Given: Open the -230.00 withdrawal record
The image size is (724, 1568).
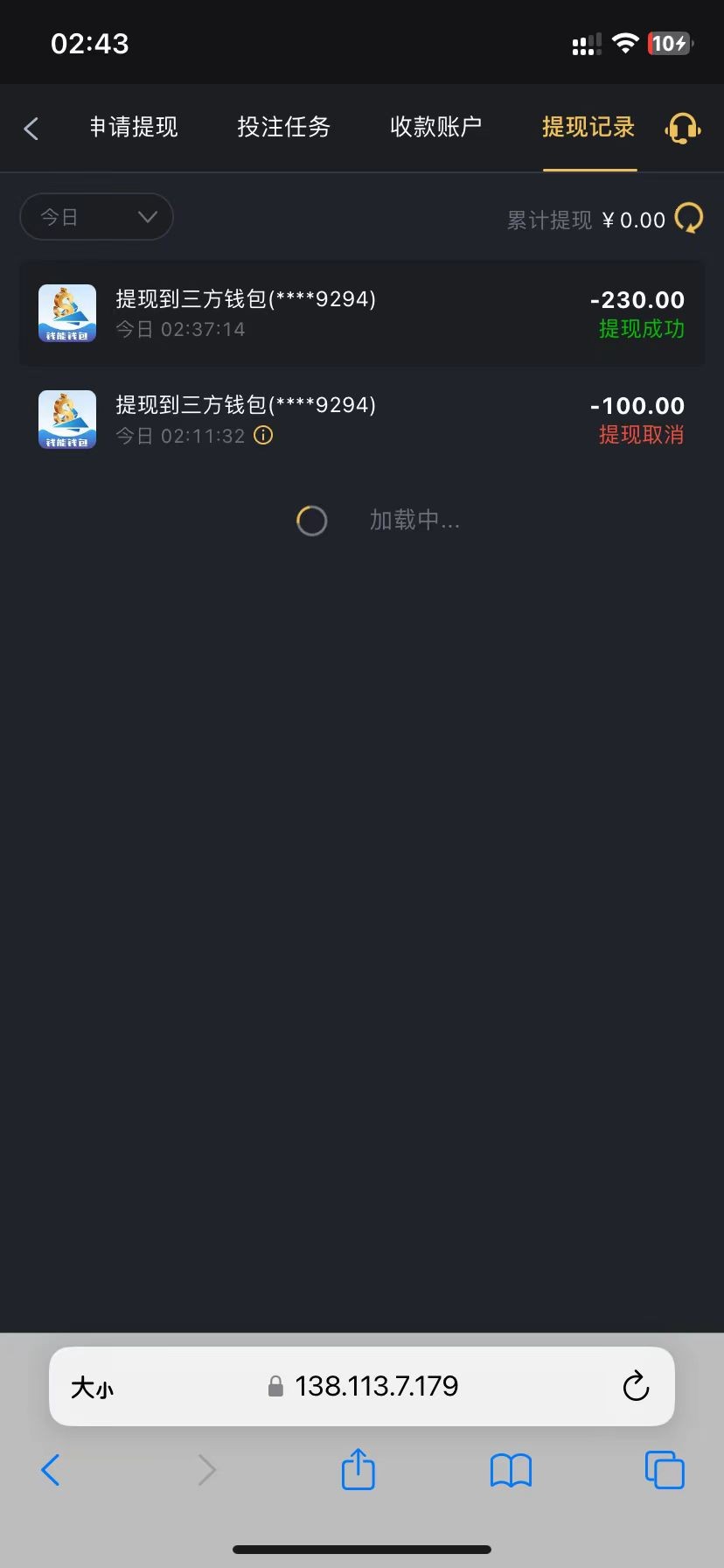Looking at the screenshot, I should [x=362, y=313].
